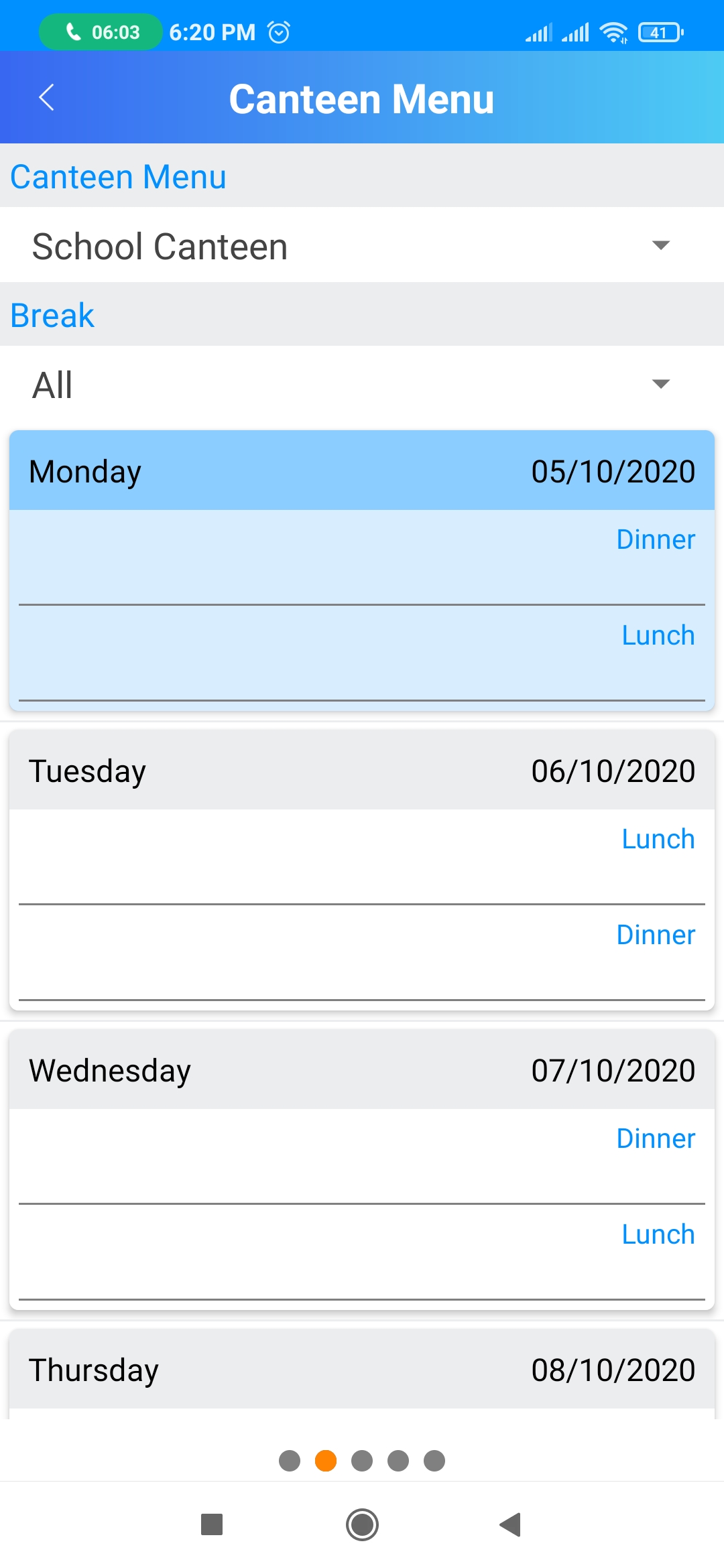Viewport: 724px width, 1568px height.
Task: Select the Monday 05/10/2020 card
Action: pos(362,472)
